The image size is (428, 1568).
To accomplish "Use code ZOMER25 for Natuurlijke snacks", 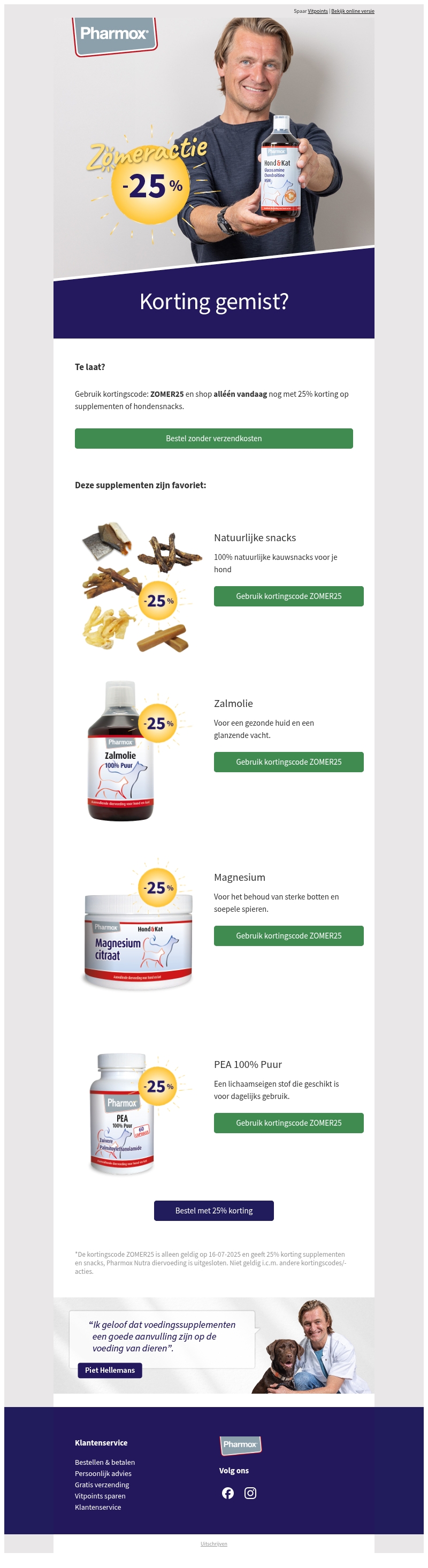I will pyautogui.click(x=288, y=596).
